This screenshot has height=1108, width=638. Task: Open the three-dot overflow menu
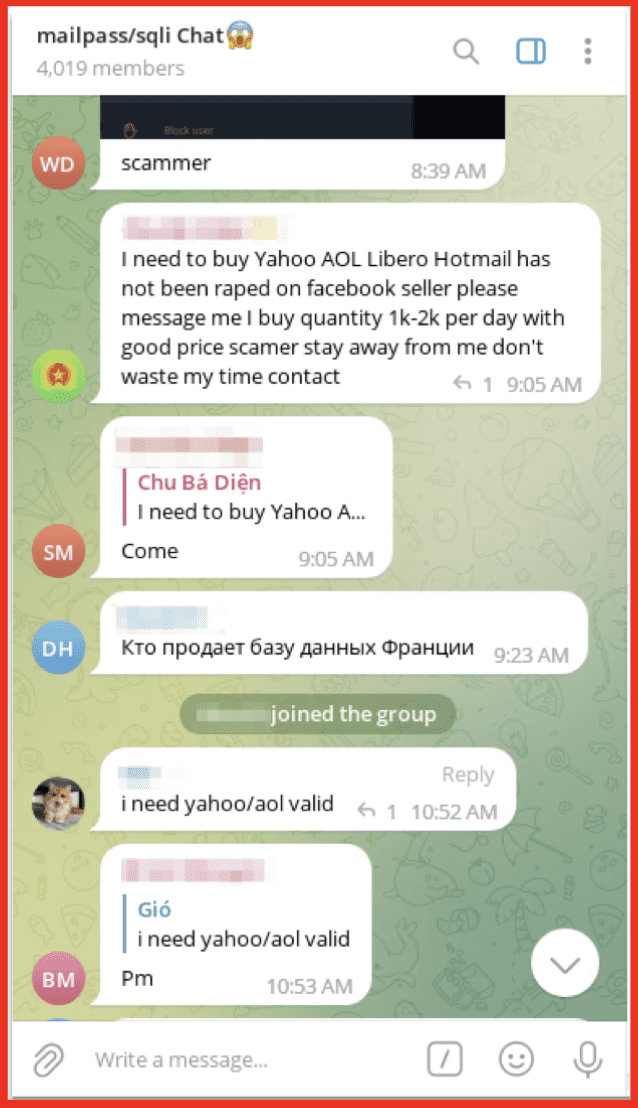pos(588,51)
